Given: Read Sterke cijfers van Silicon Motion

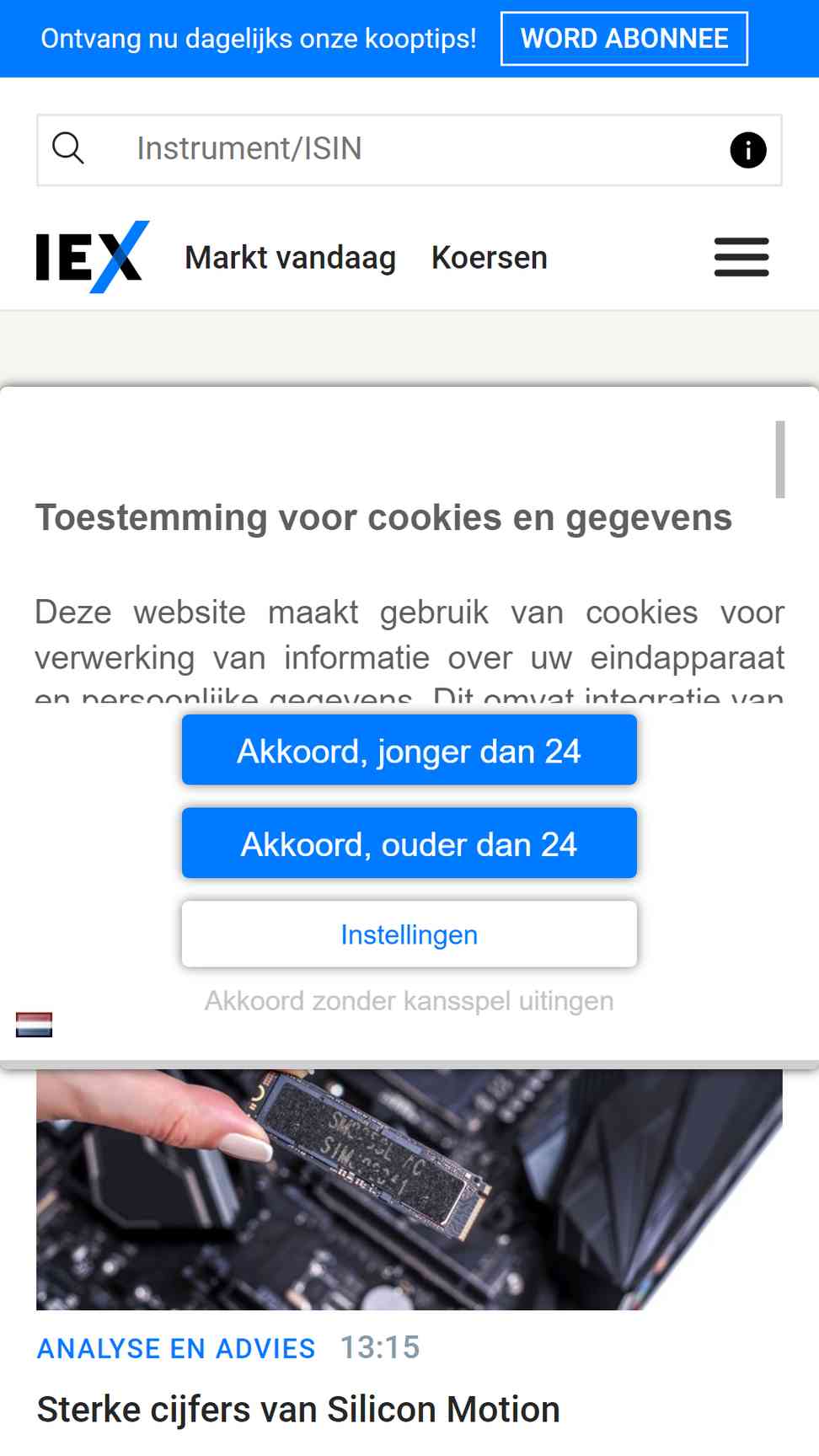Looking at the screenshot, I should pyautogui.click(x=298, y=1410).
